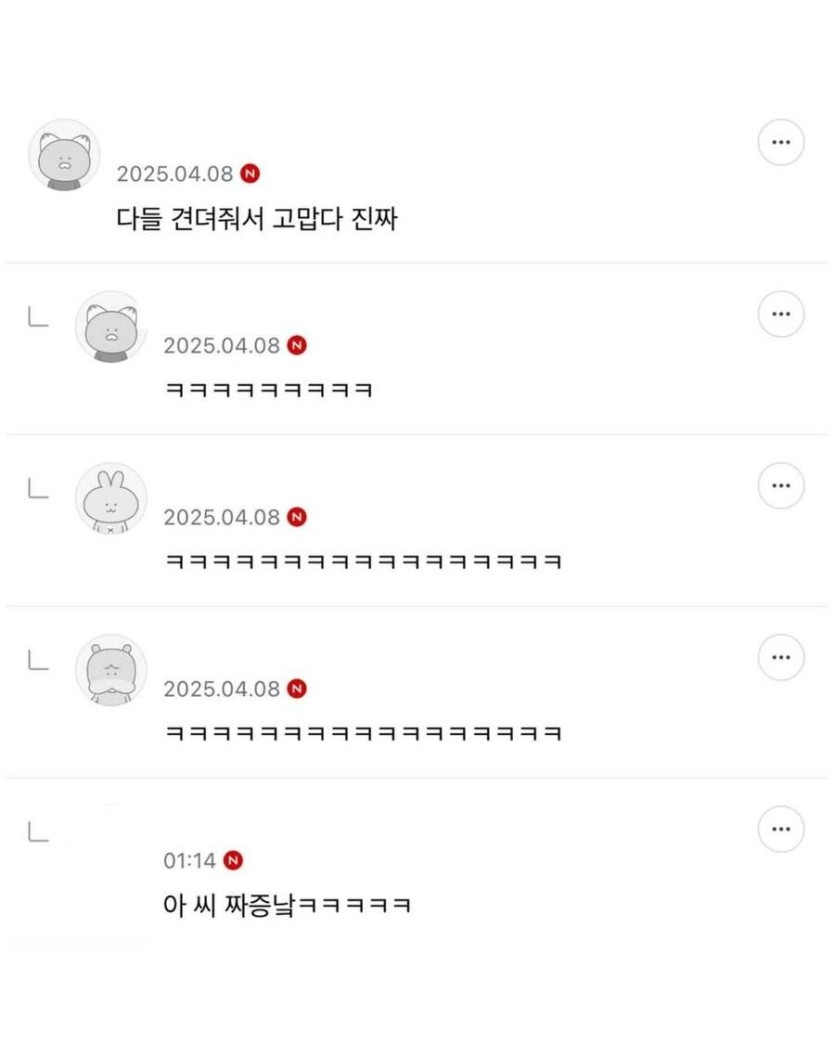Open the options menu for "다들 견뎌줘서 고맙다 진짜"

coord(781,143)
